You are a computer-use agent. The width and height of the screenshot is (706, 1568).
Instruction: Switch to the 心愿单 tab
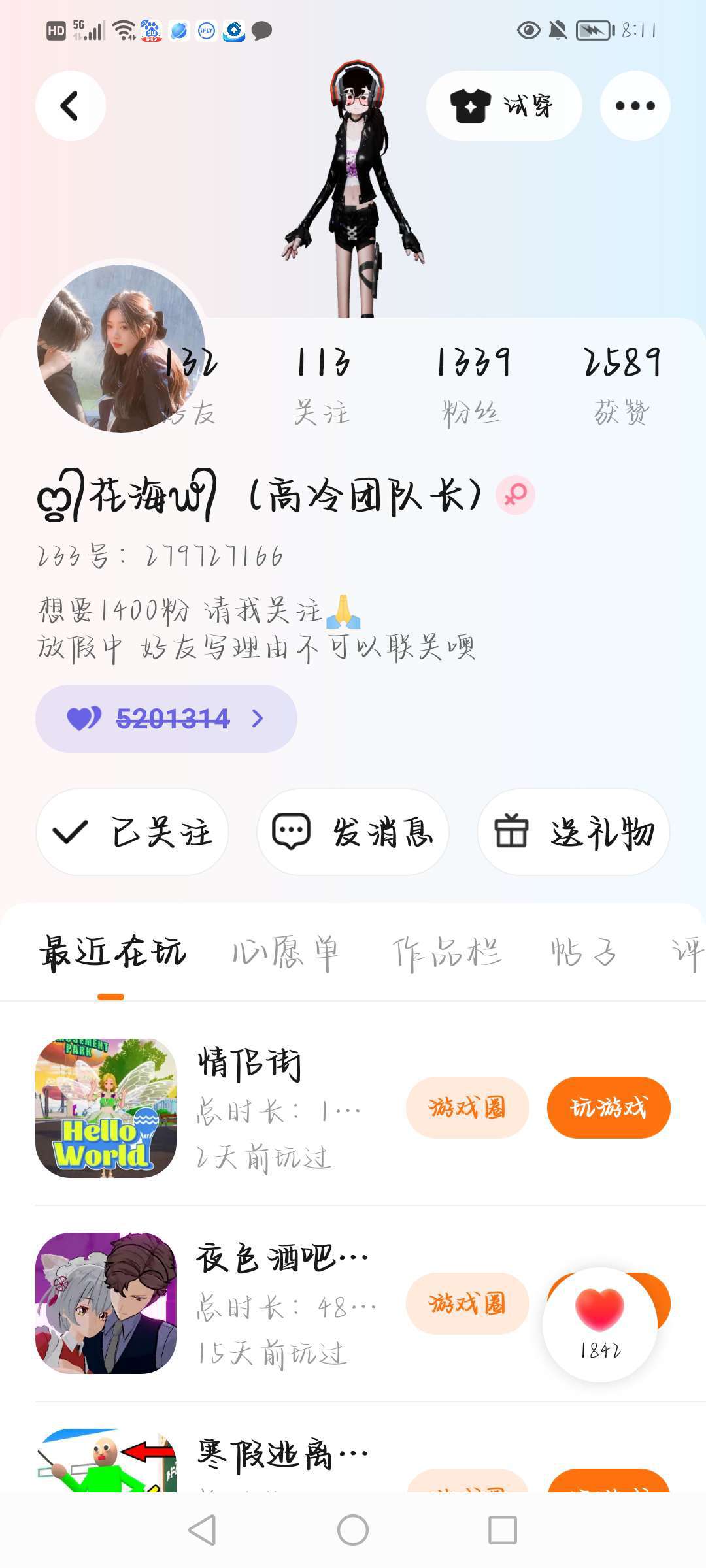[x=286, y=952]
